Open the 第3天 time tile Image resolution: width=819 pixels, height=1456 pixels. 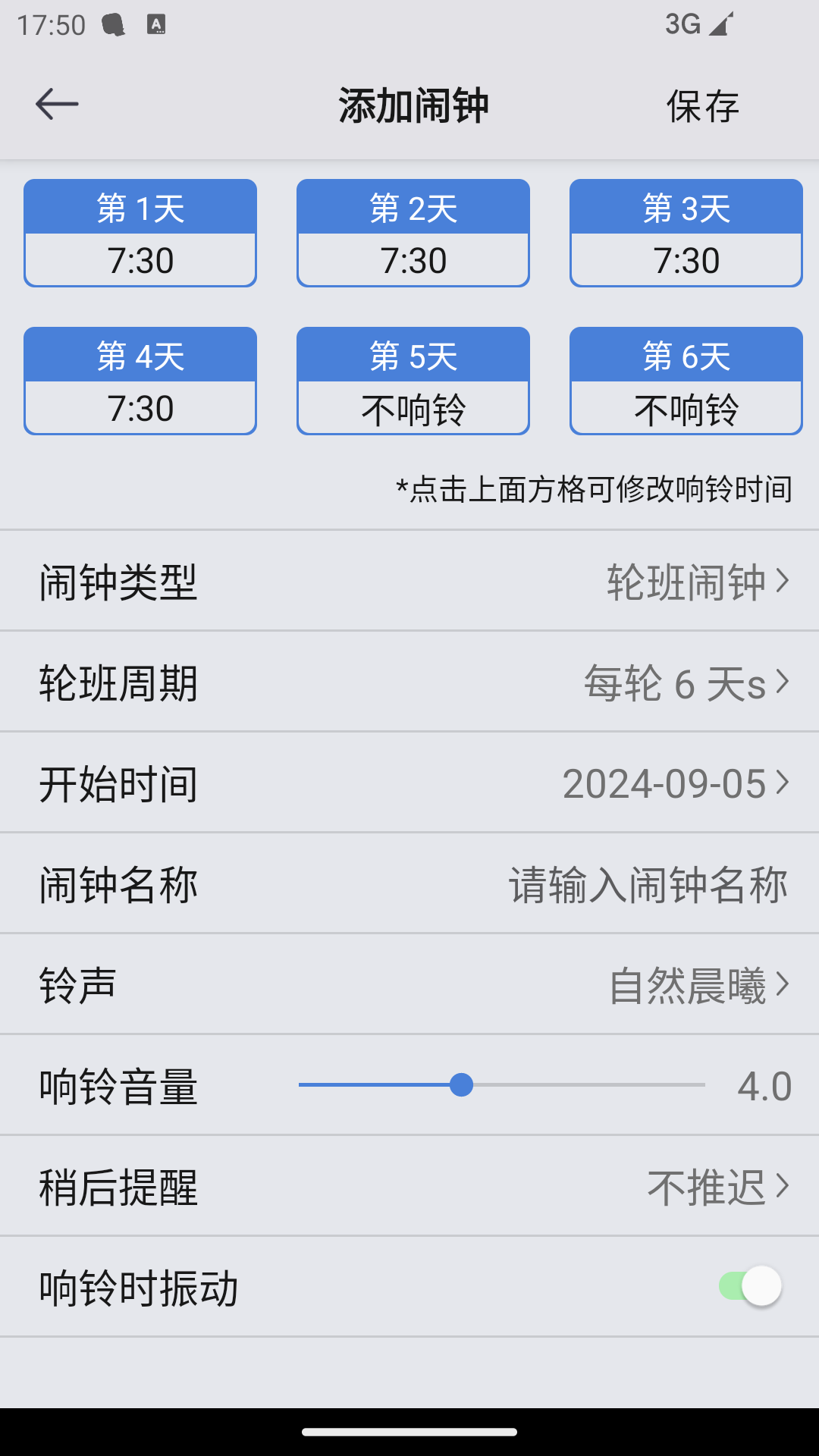(x=686, y=233)
